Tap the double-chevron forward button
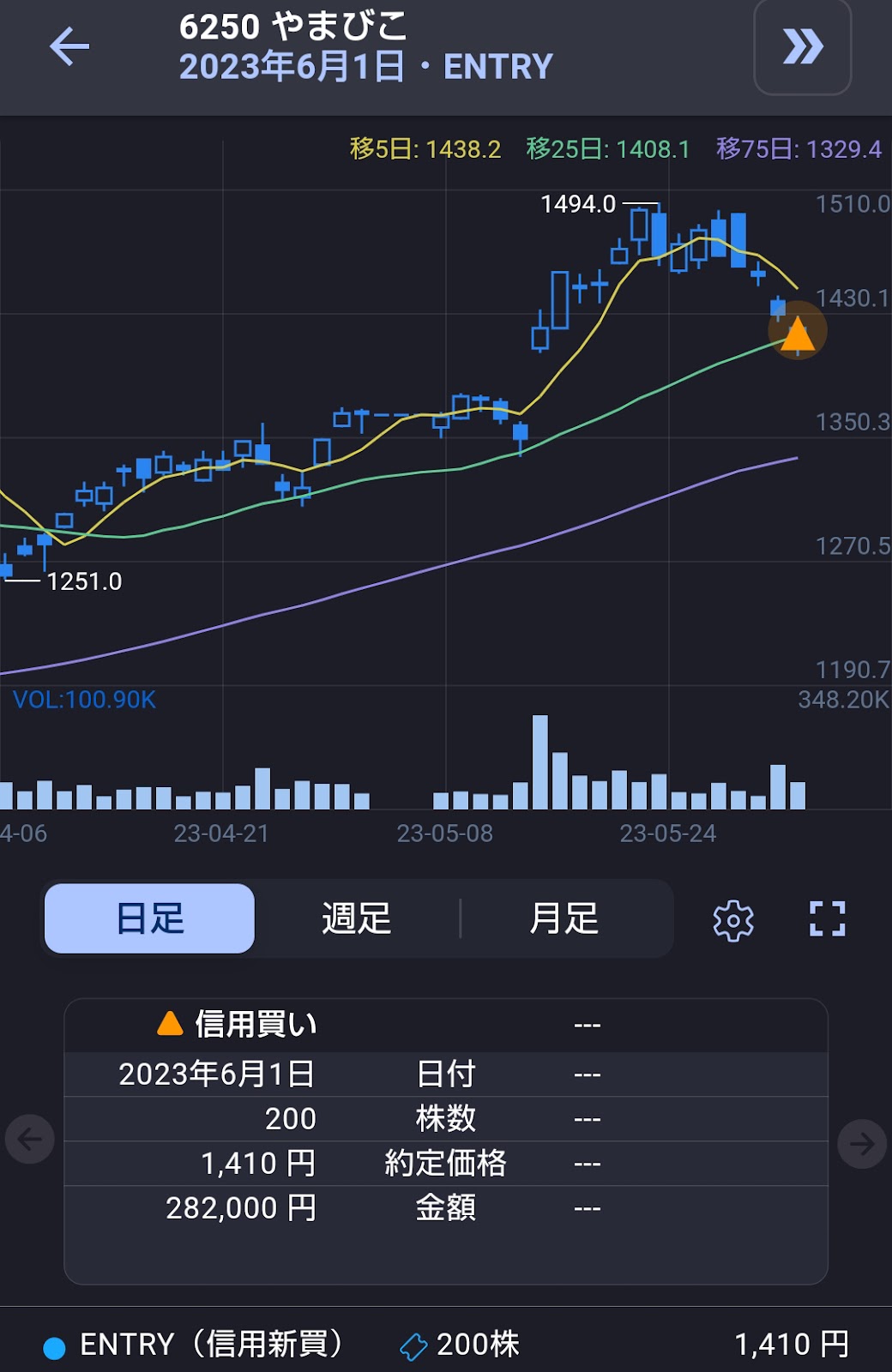 coord(802,47)
